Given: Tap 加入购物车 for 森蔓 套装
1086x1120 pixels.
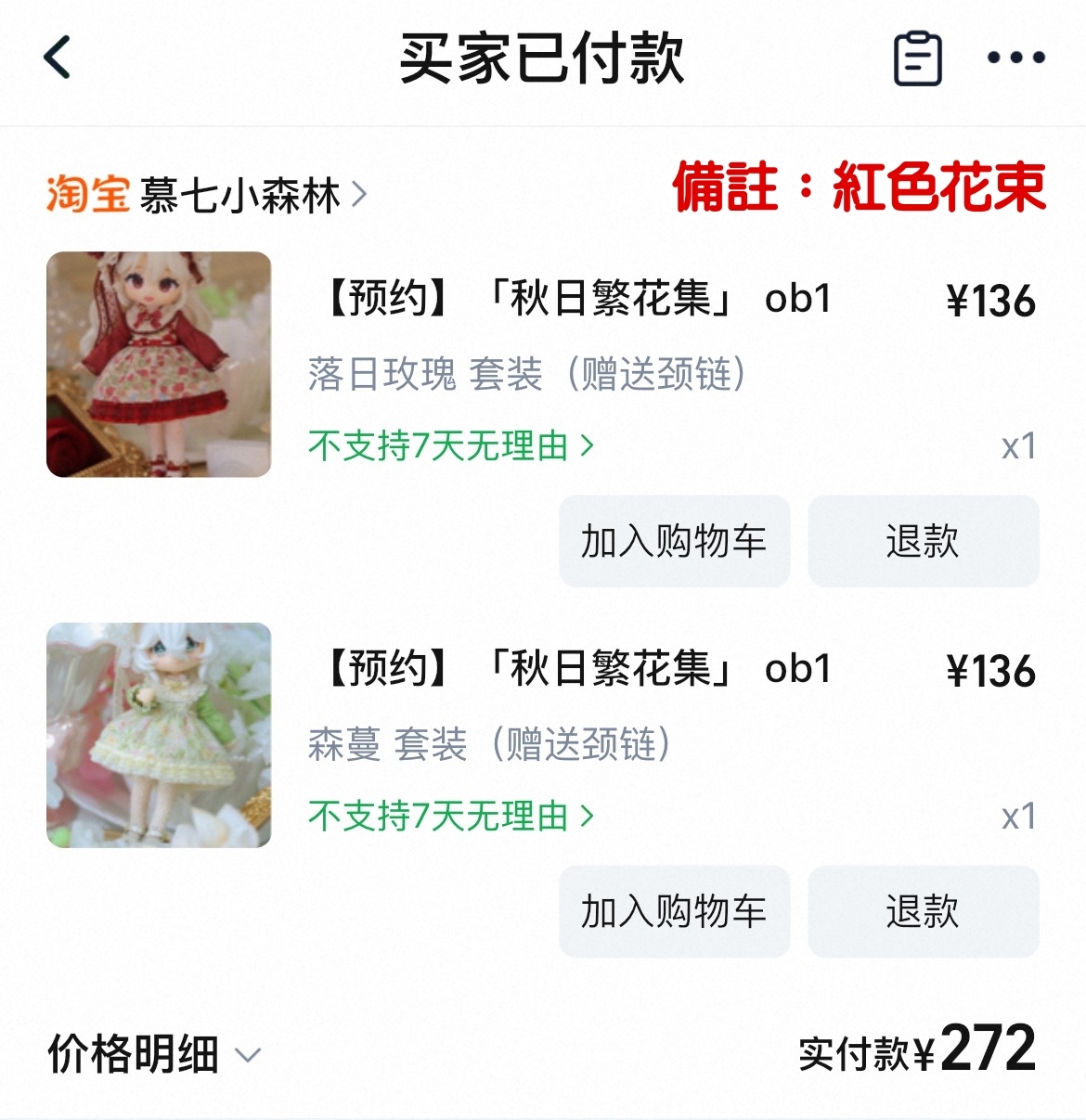Looking at the screenshot, I should [675, 912].
